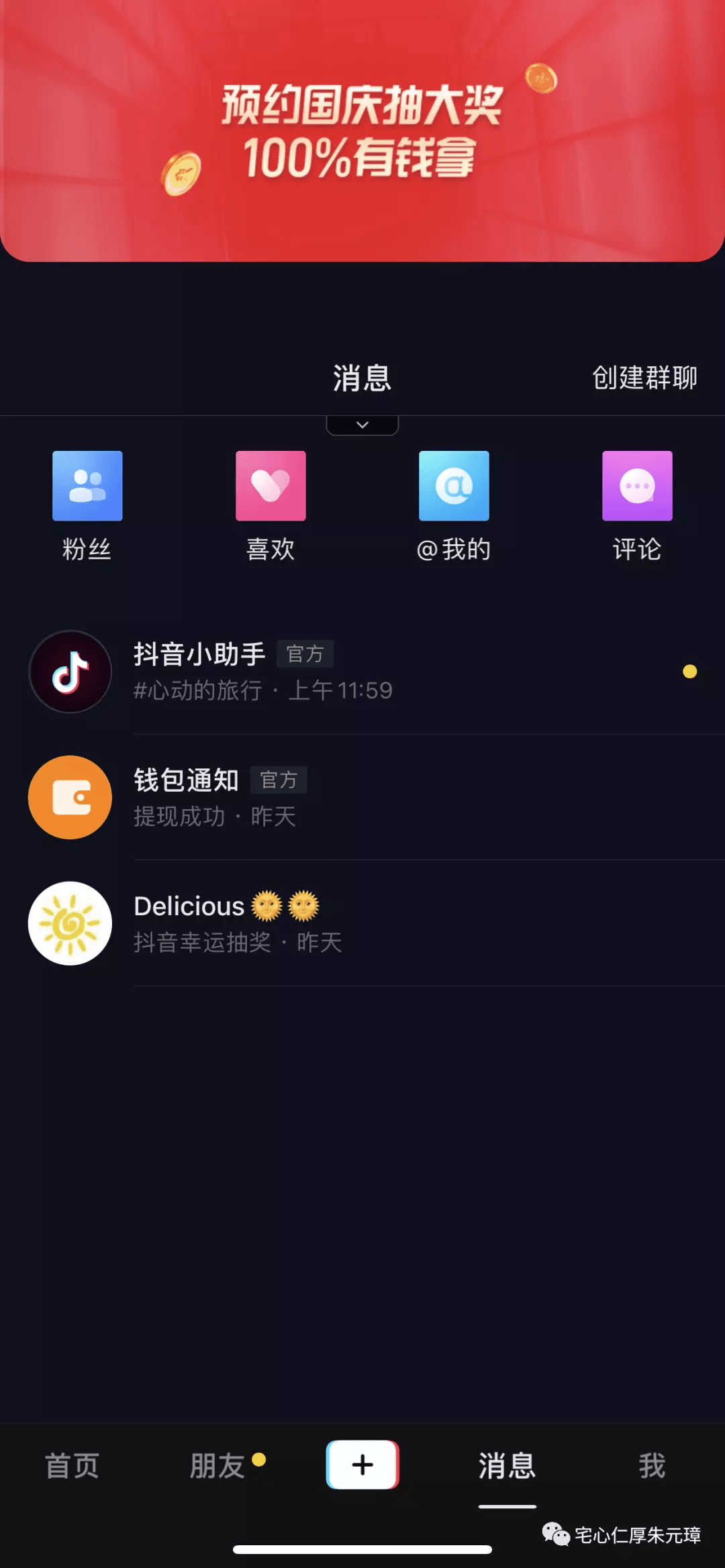Open the camera plus button in bottom bar
The image size is (725, 1568).
tap(362, 1465)
